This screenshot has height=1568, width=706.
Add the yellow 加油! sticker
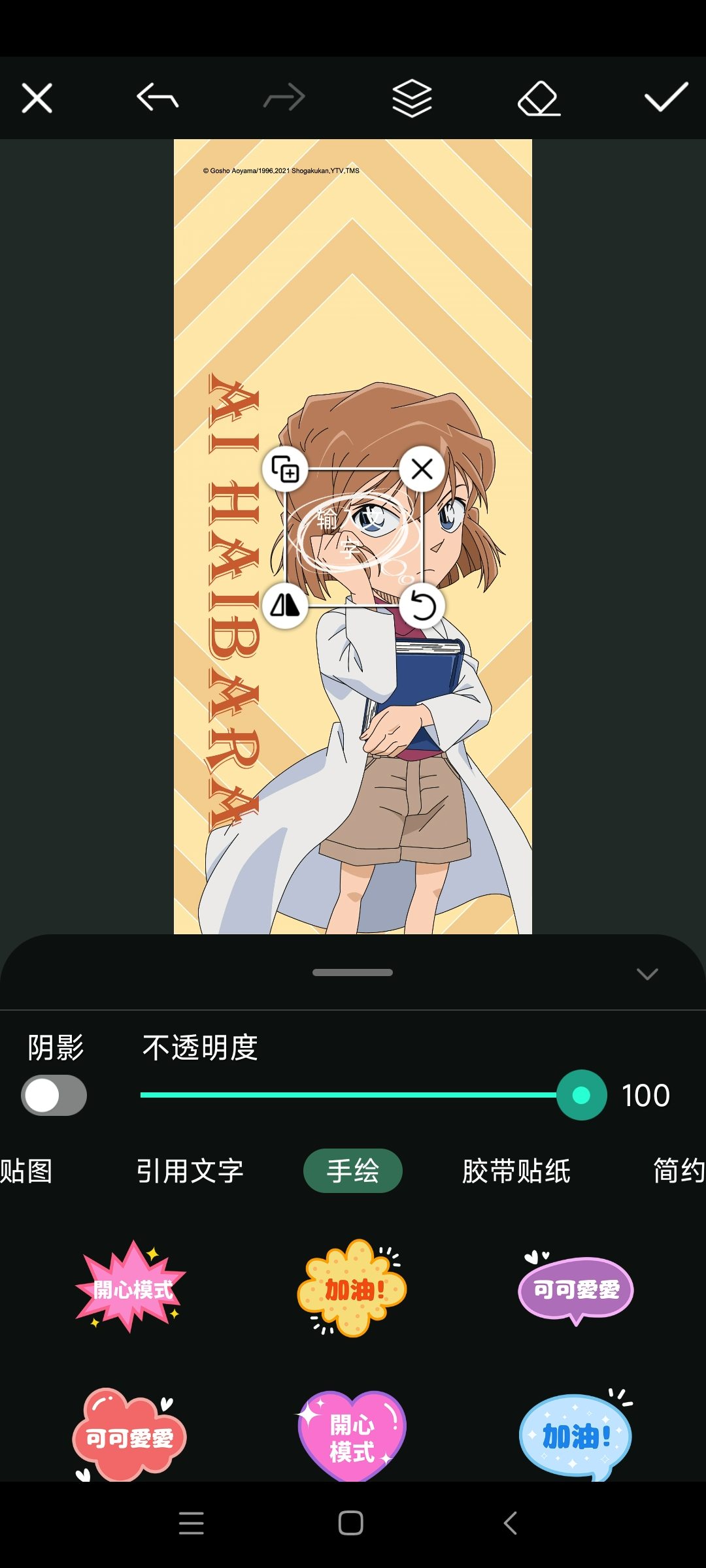click(x=353, y=1288)
